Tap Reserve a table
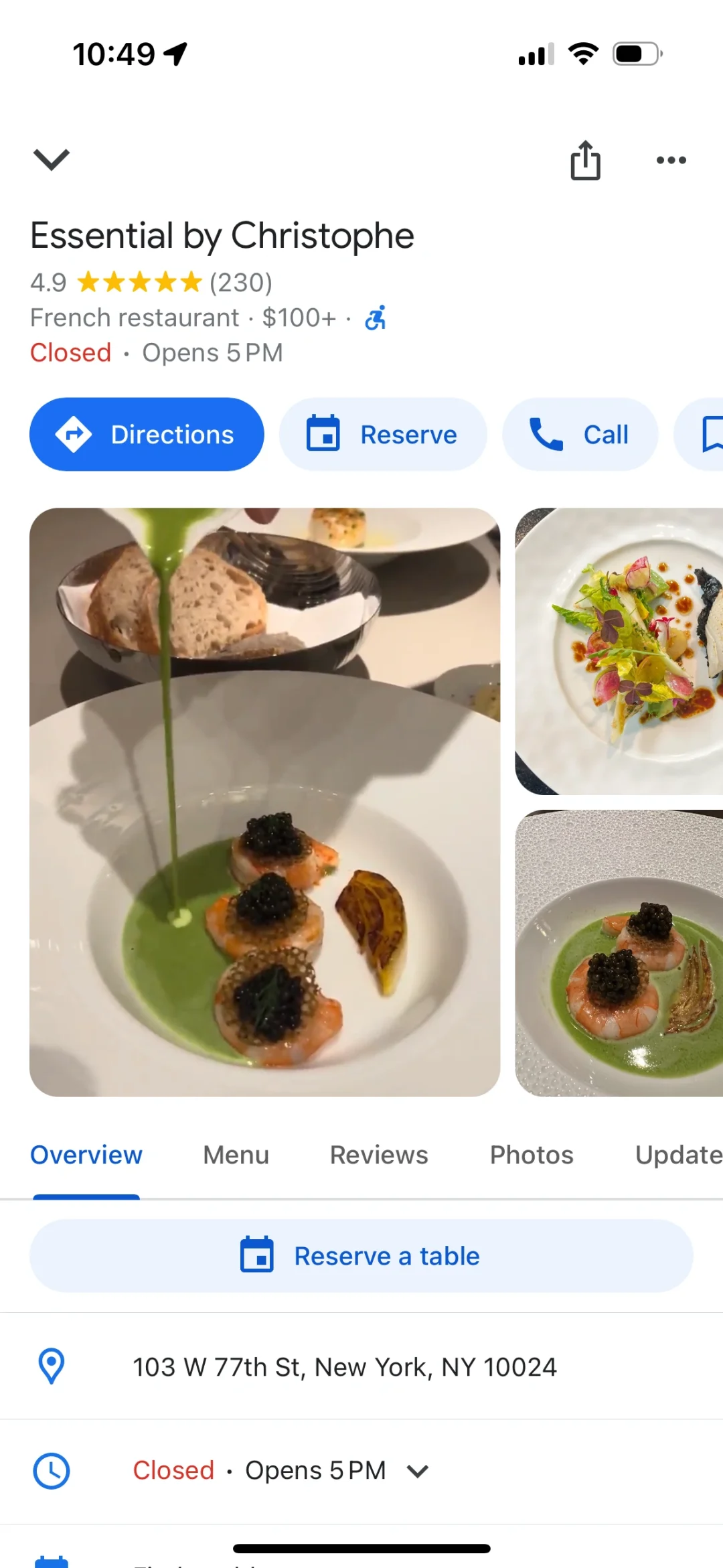 361,1256
